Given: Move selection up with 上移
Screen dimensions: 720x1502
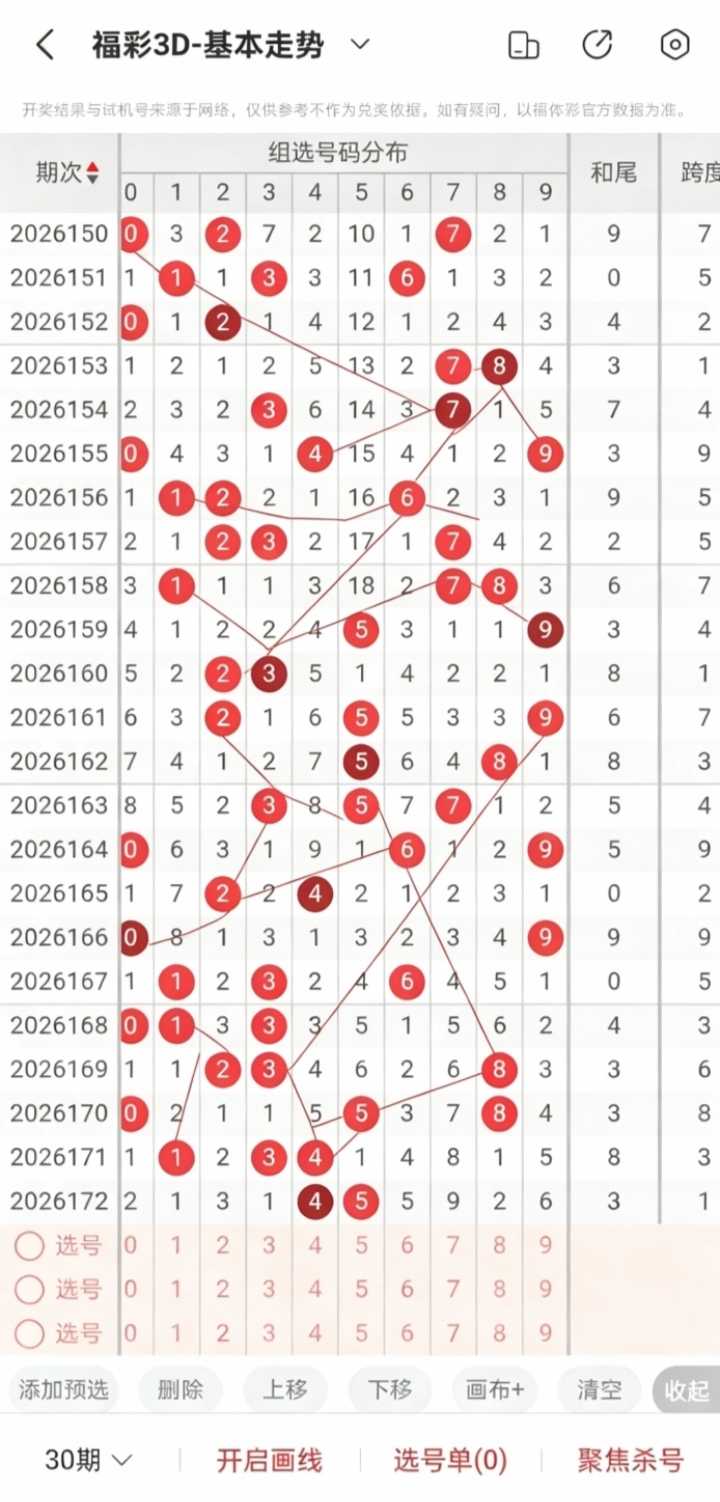Looking at the screenshot, I should 285,1390.
